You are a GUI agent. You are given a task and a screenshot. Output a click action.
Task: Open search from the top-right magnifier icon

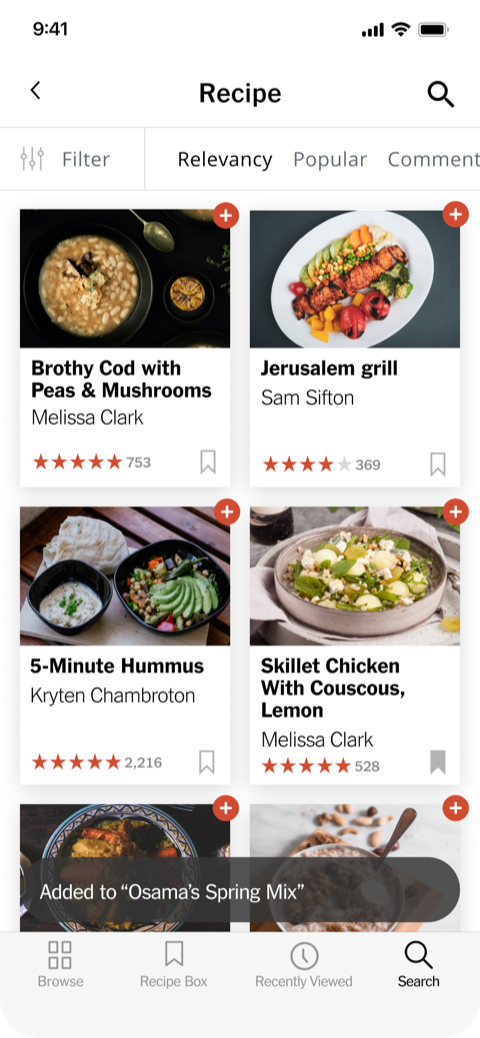pyautogui.click(x=440, y=93)
